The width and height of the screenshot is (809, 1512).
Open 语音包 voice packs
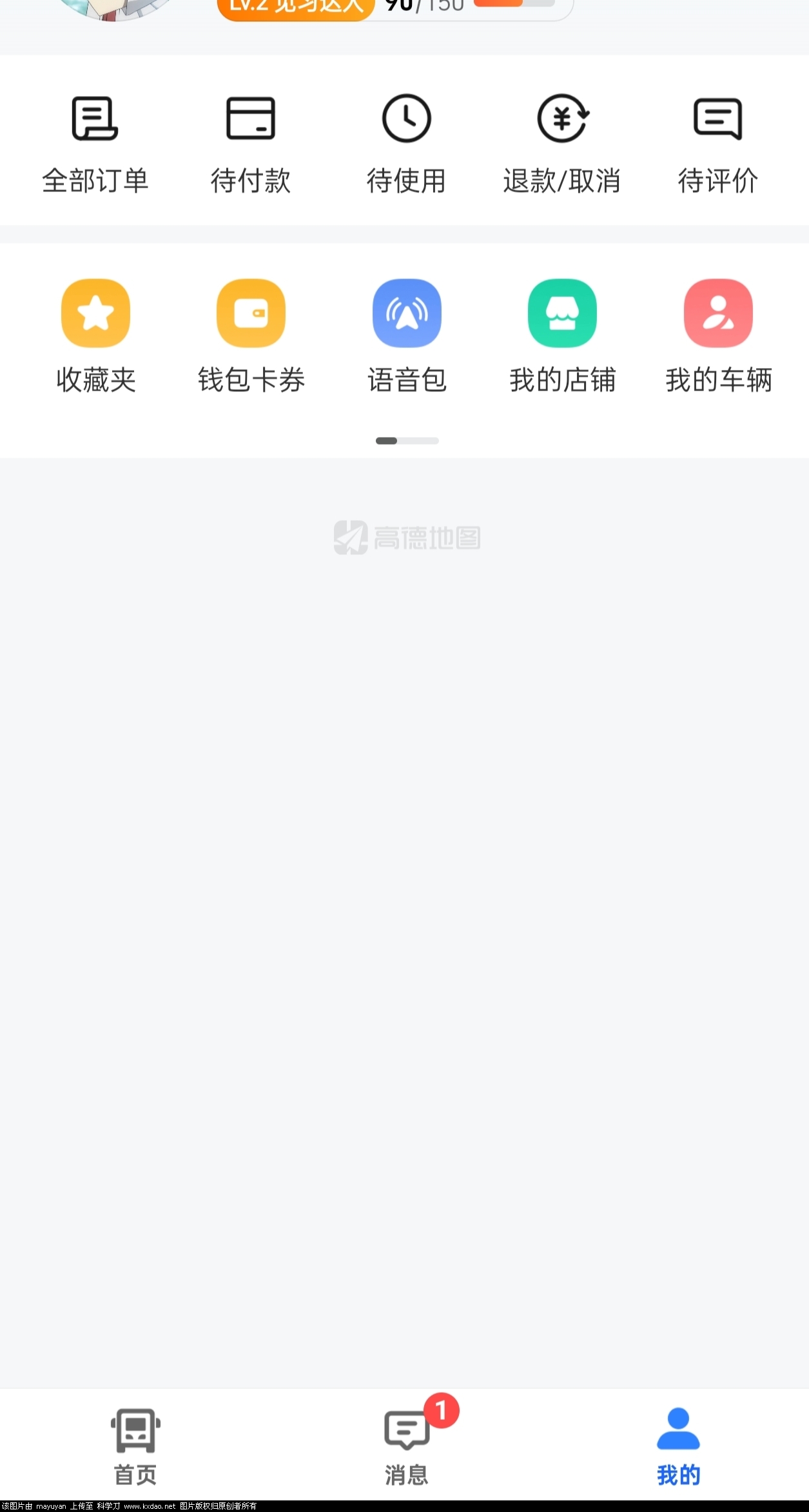click(407, 335)
